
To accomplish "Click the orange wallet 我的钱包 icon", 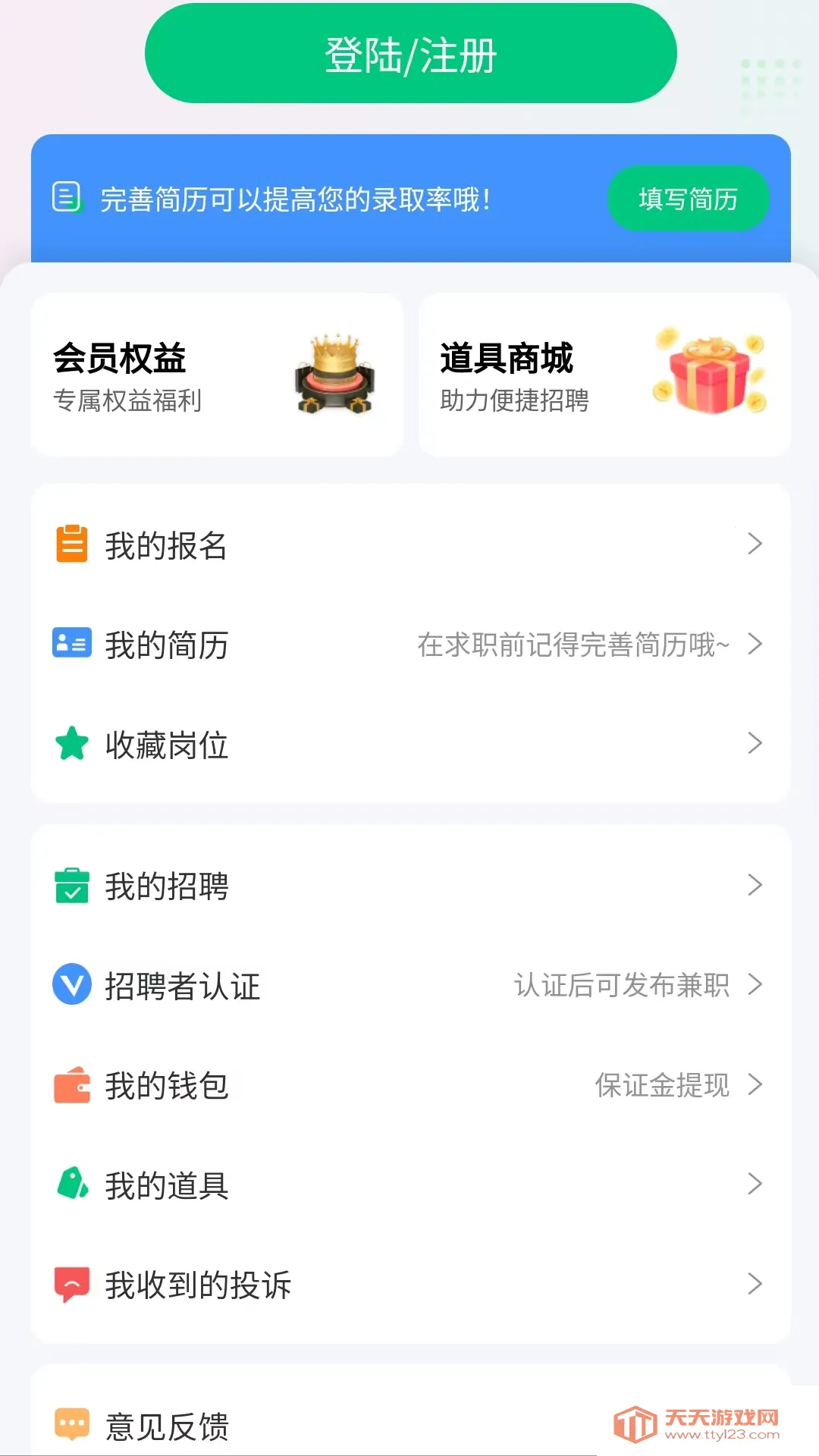I will [x=71, y=1085].
